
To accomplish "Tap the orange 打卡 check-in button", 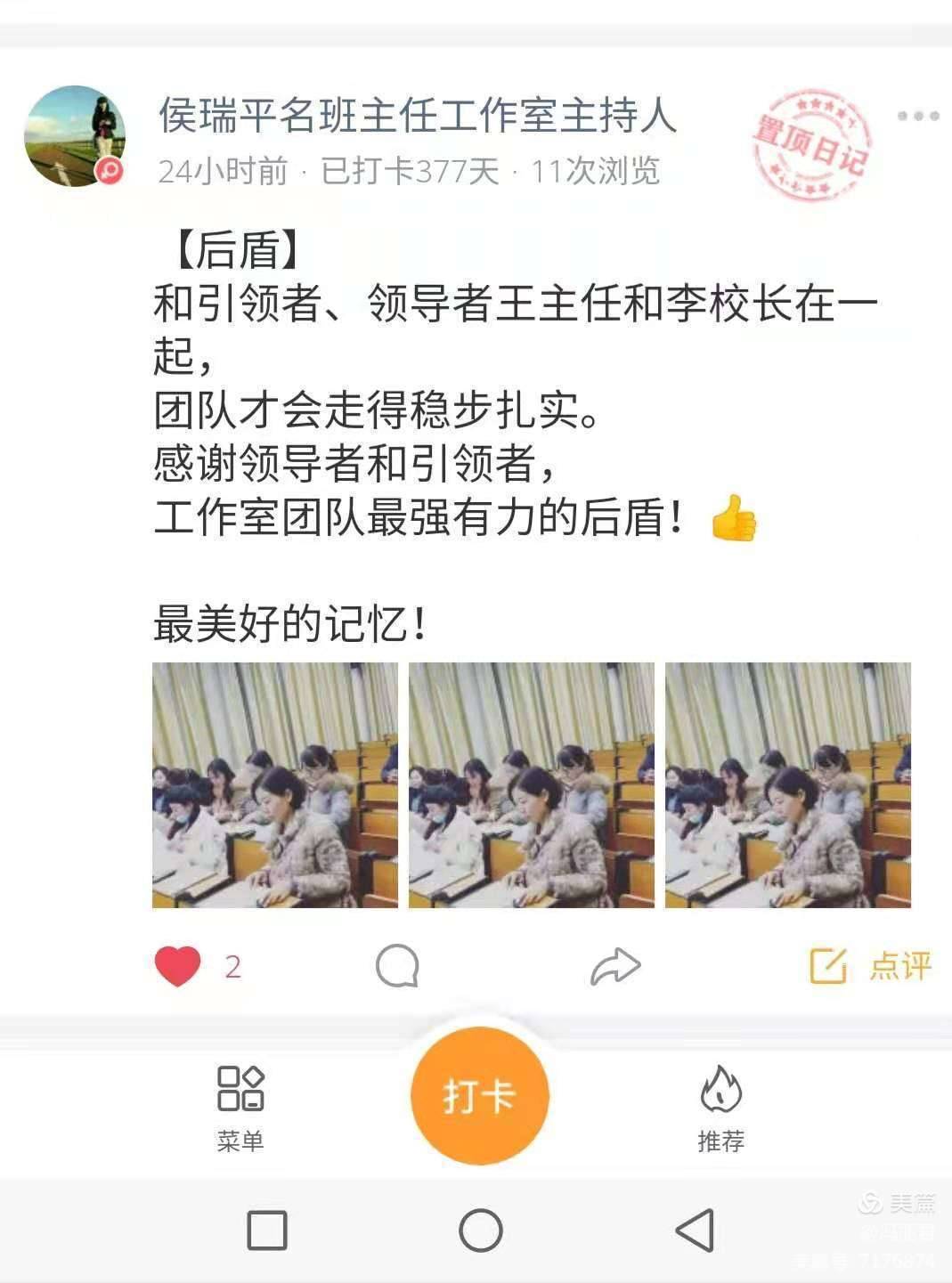I will click(480, 1096).
